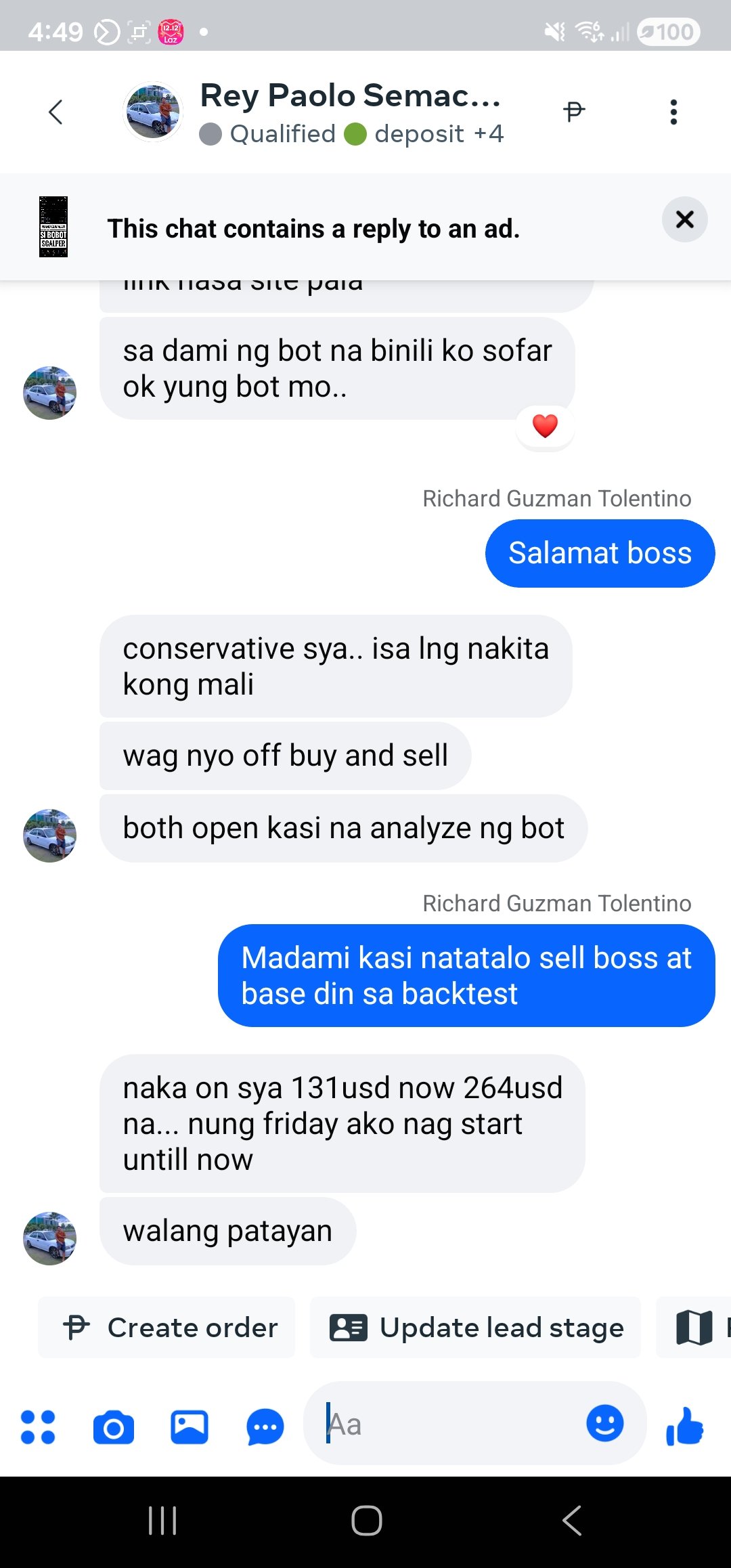Open the apps grid beside the camera
This screenshot has width=731, height=1568.
(38, 1424)
